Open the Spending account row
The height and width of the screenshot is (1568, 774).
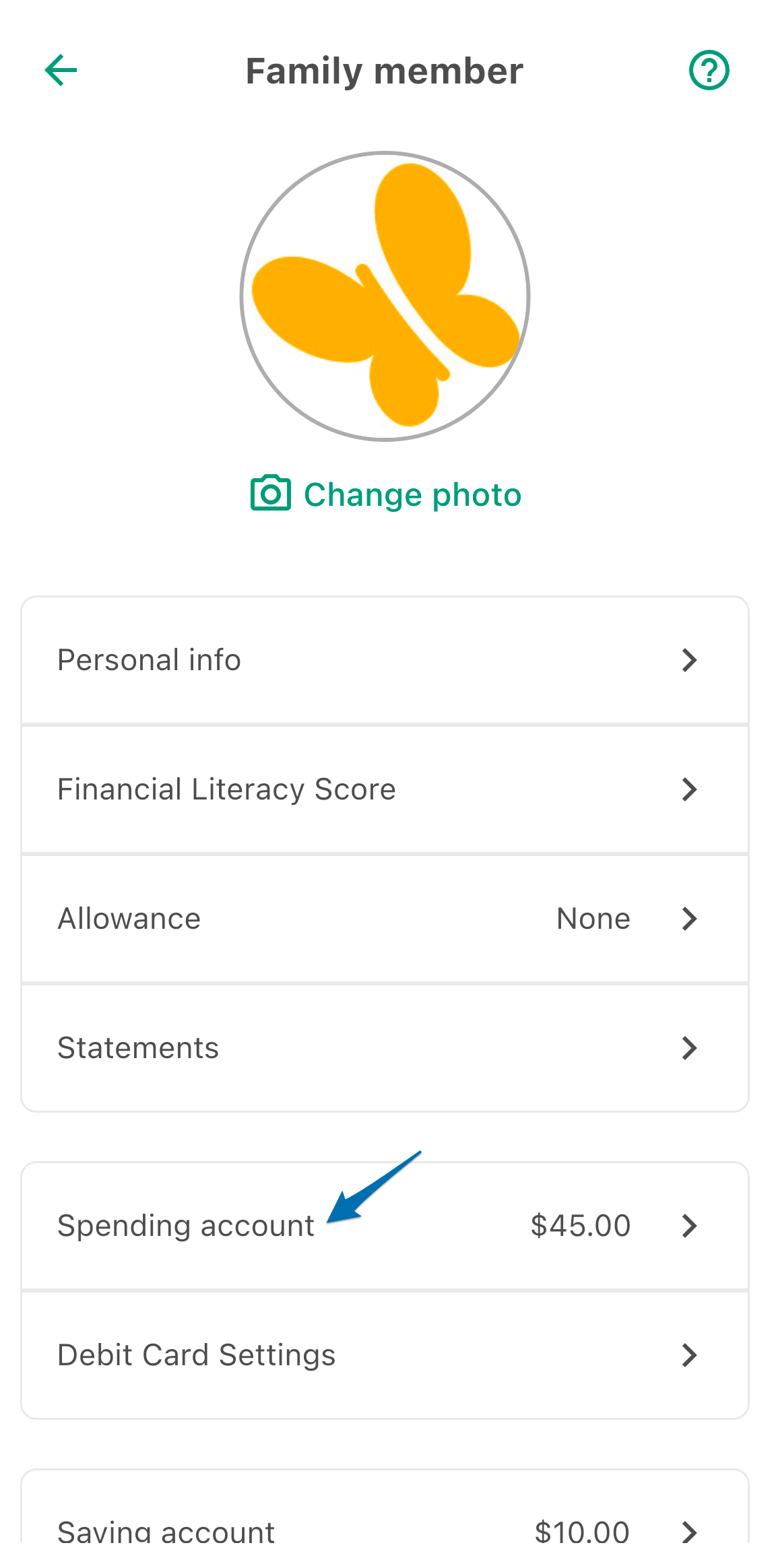(x=385, y=1226)
